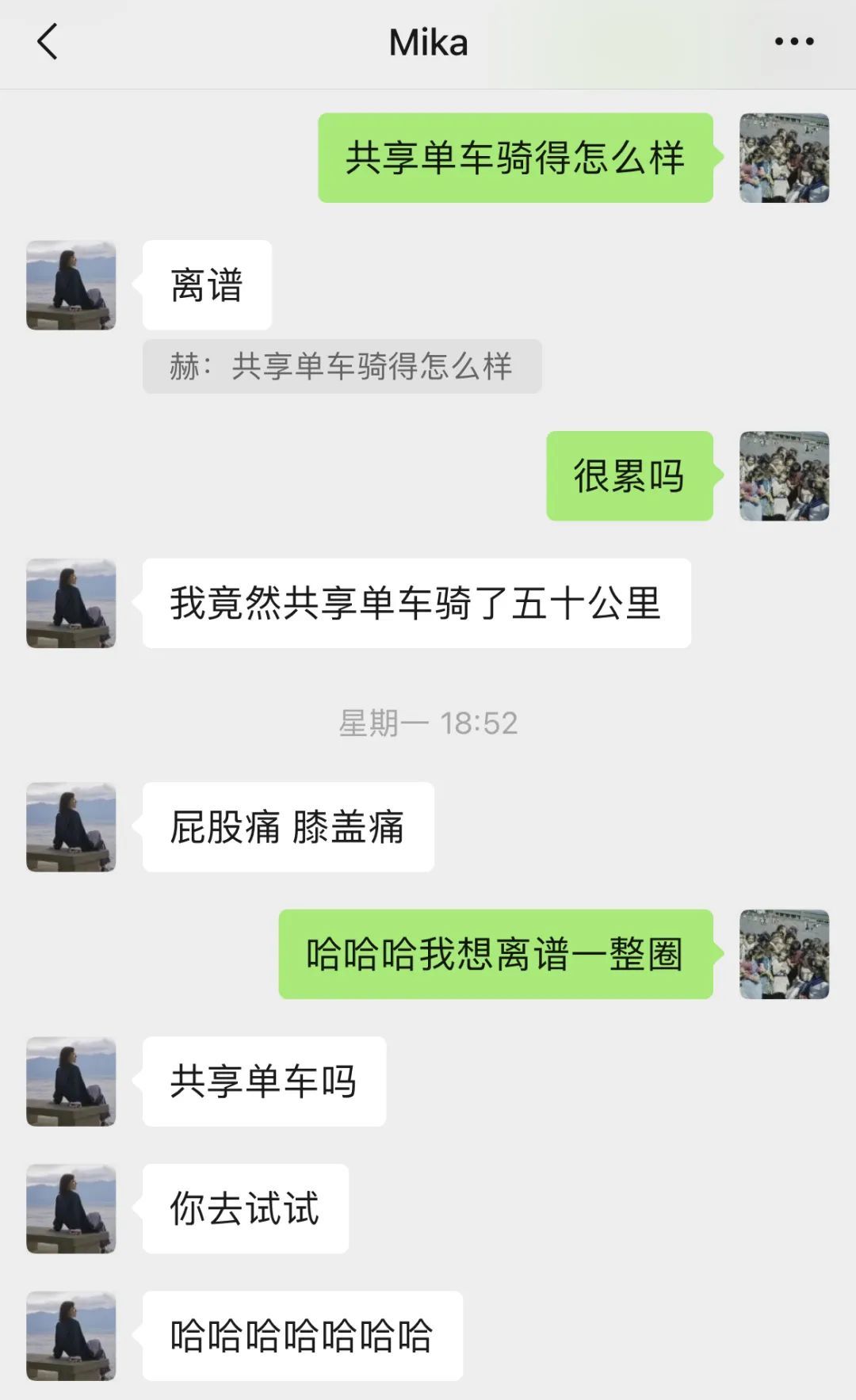Screen dimensions: 856x1400
Task: Tap your avatar beside the 很累吗 message
Action: (784, 476)
